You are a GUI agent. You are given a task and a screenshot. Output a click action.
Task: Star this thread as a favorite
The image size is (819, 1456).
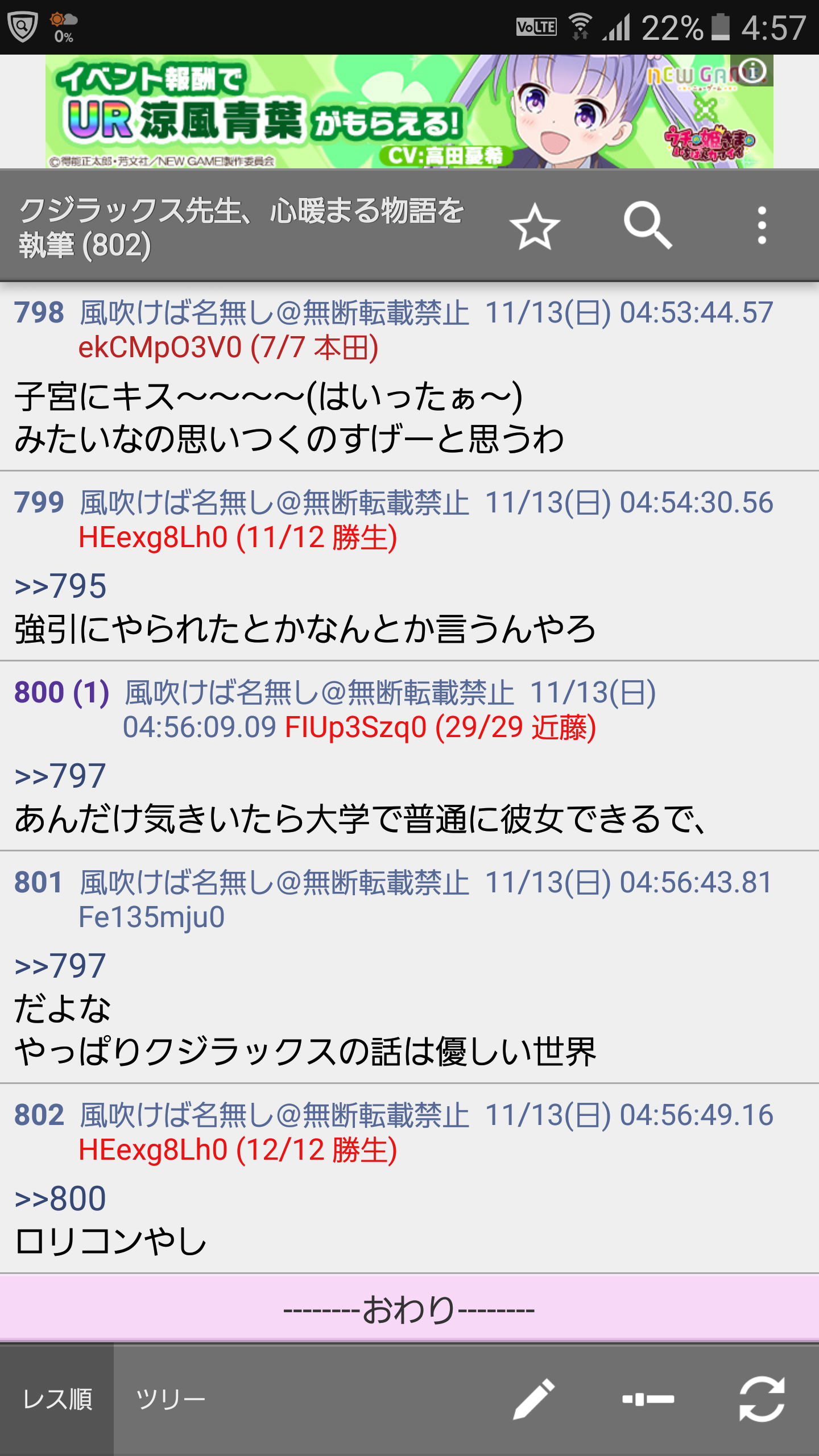(x=535, y=226)
